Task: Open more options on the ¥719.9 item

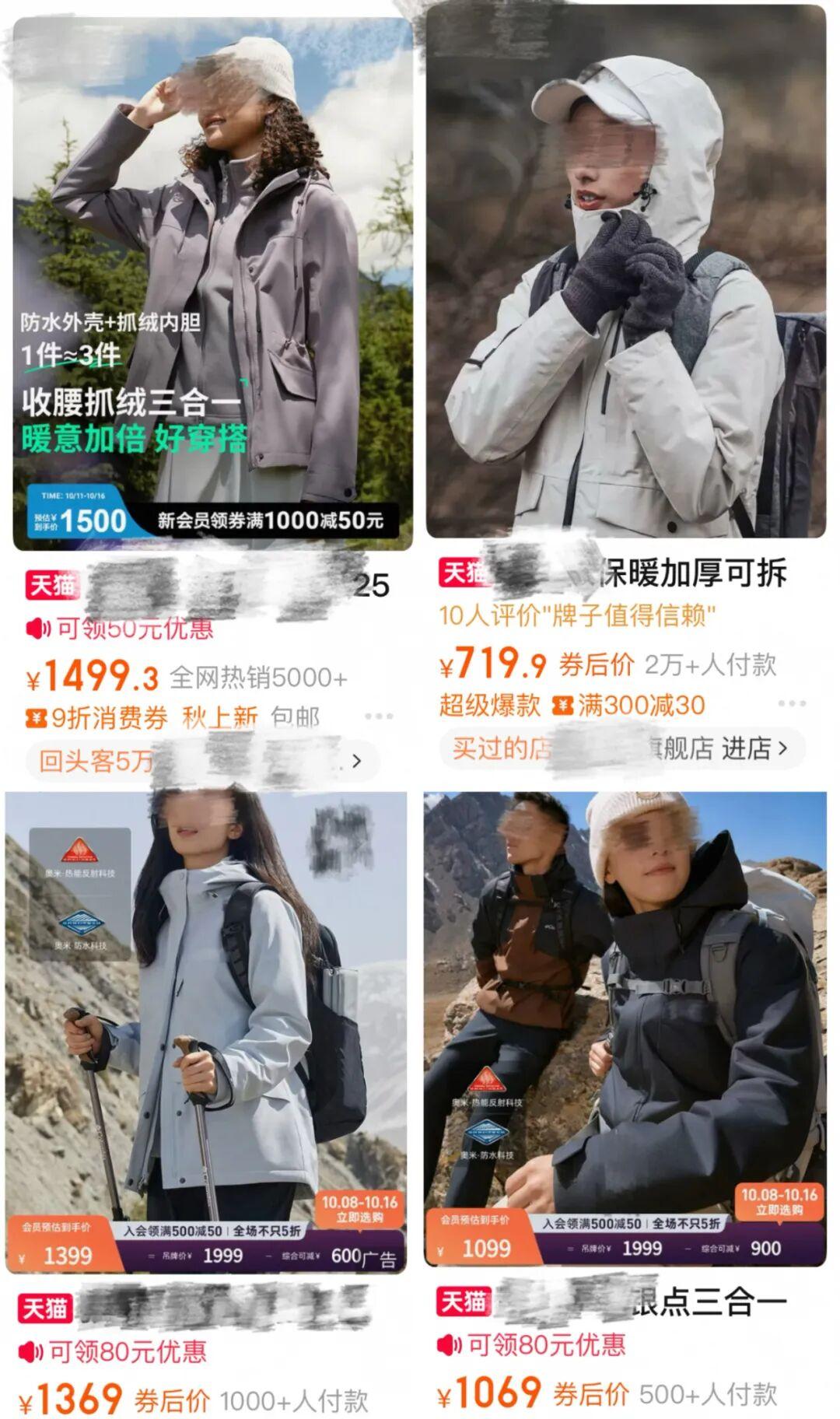Action: tap(792, 703)
